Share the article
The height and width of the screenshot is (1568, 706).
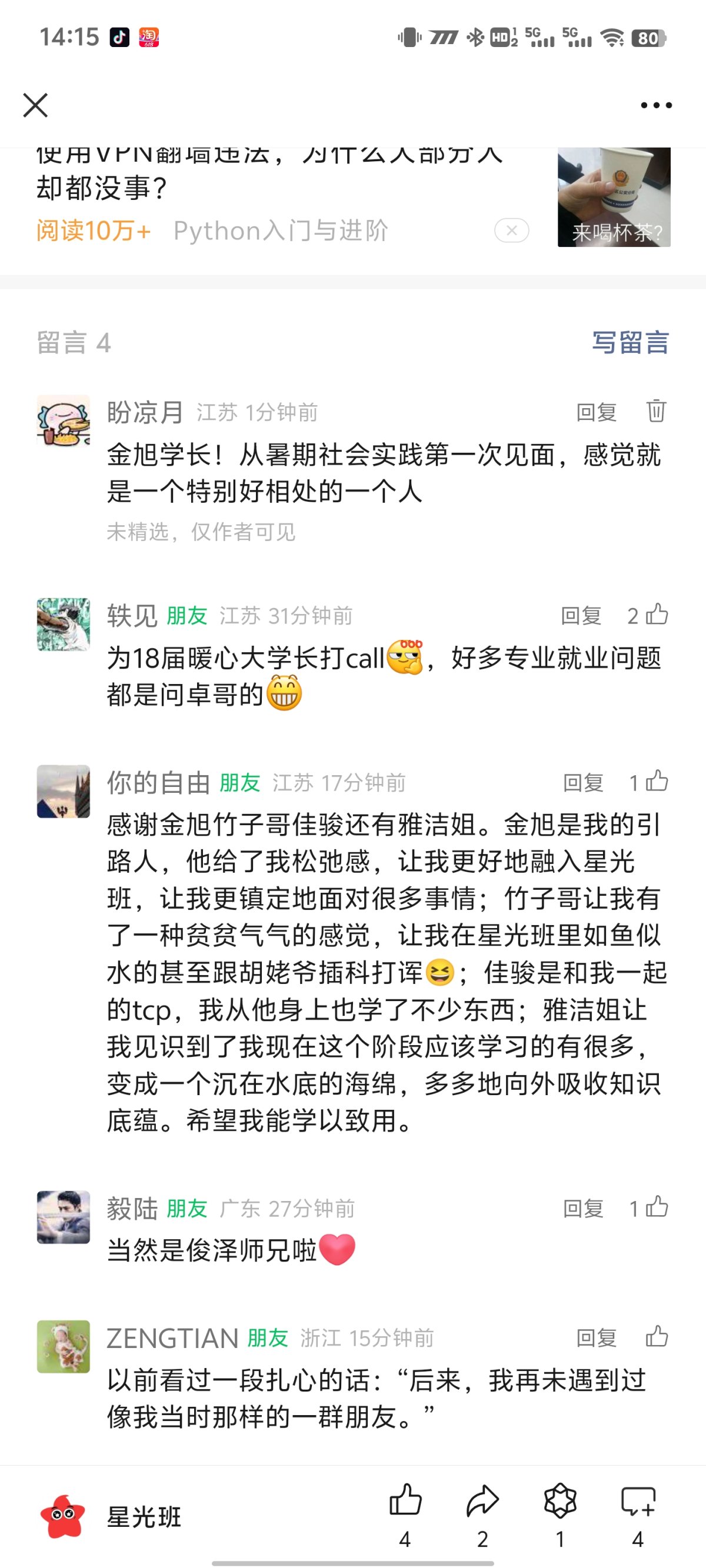coord(482,1501)
